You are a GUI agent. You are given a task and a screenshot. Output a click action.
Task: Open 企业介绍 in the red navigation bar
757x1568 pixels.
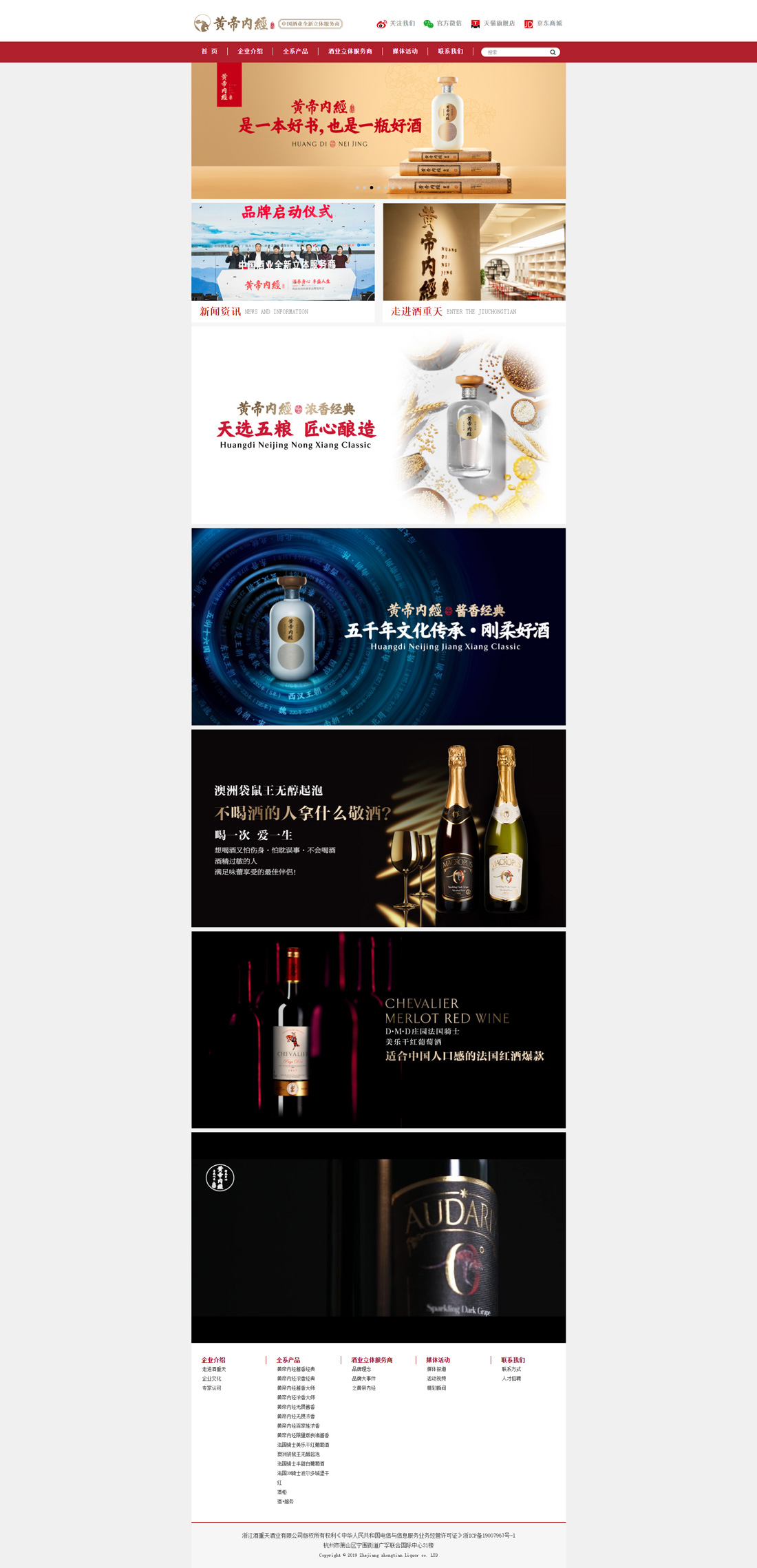coord(250,52)
